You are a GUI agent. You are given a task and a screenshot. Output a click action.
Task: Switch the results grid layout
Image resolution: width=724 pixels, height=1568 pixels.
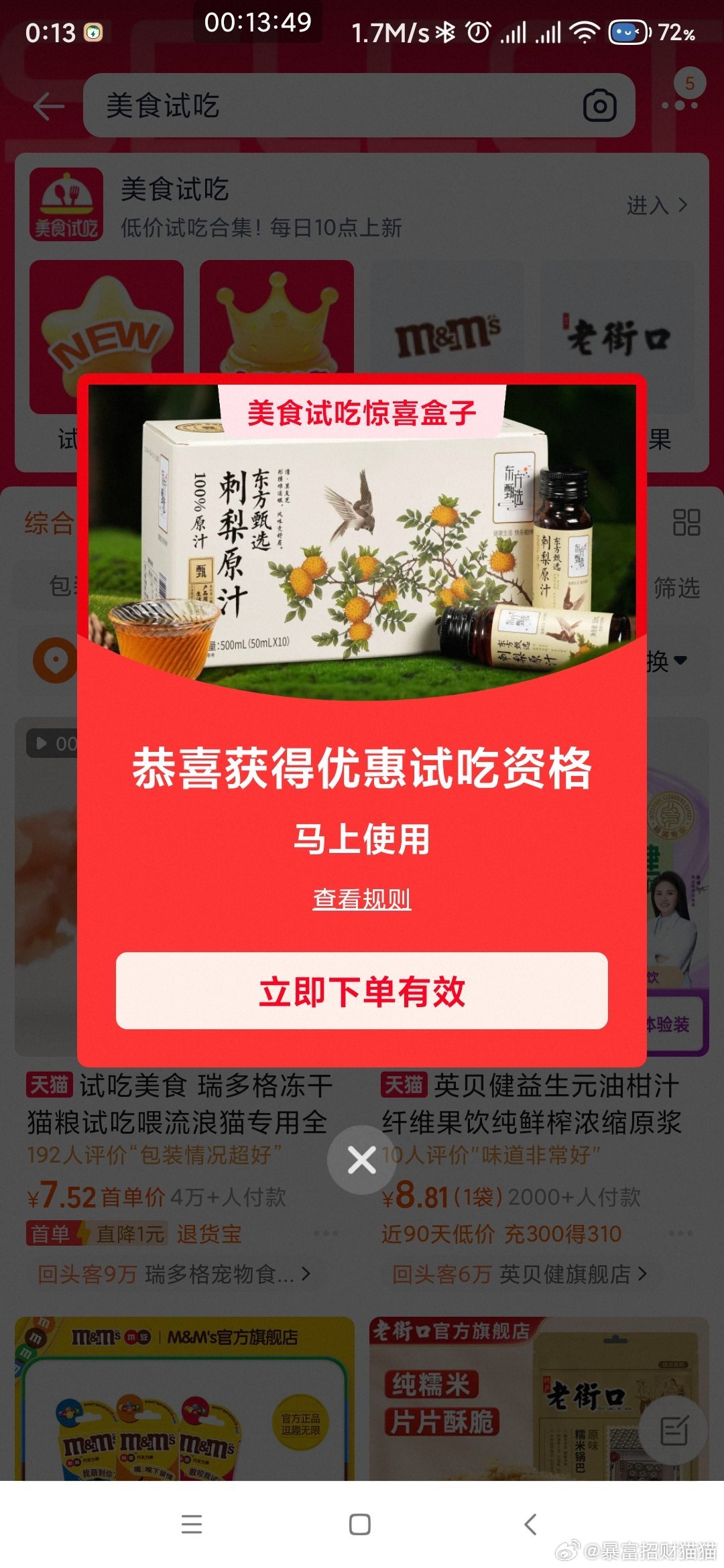[686, 523]
